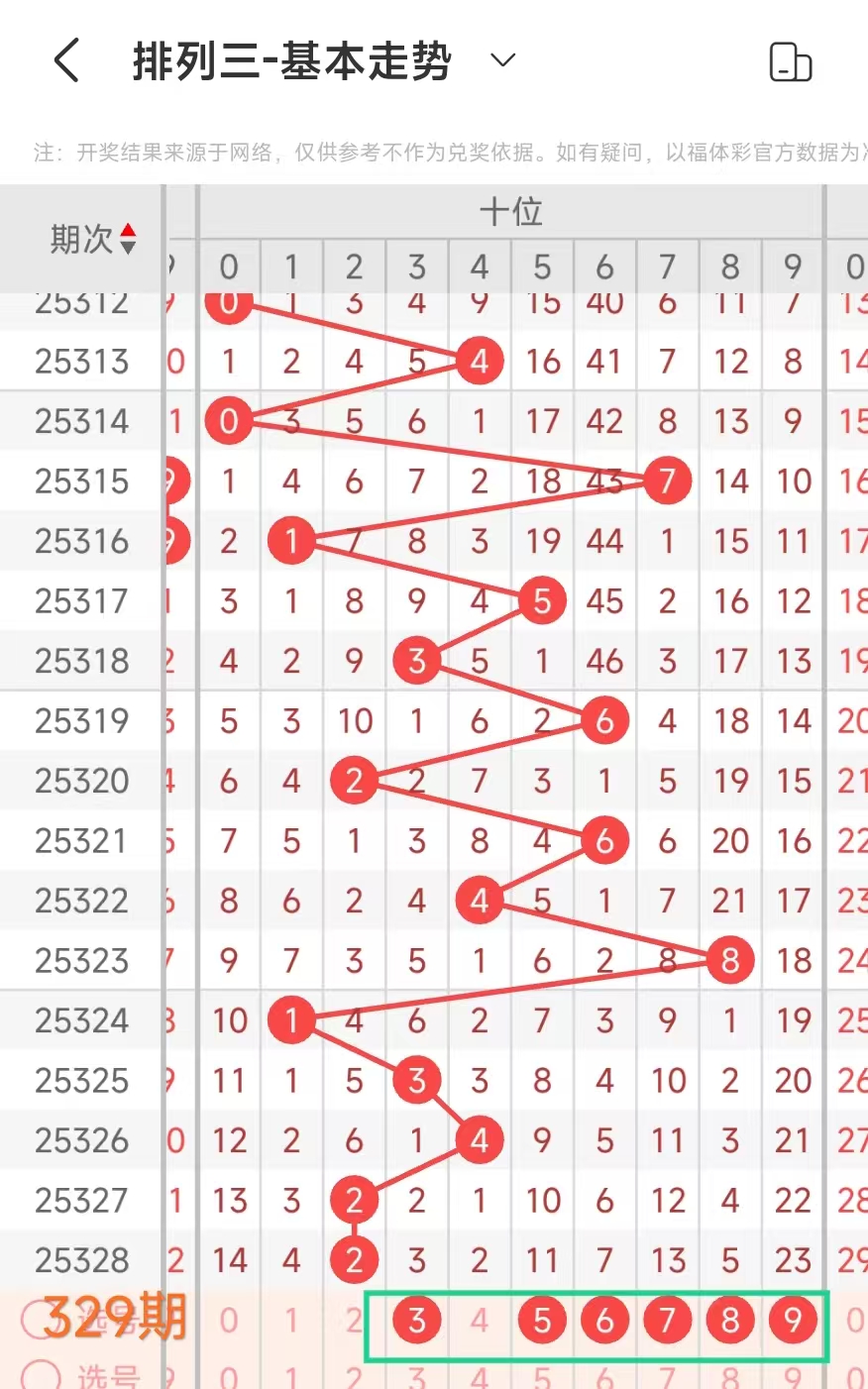Tap the screen rotation icon in the top-right corner
This screenshot has height=1389, width=868.
790,62
